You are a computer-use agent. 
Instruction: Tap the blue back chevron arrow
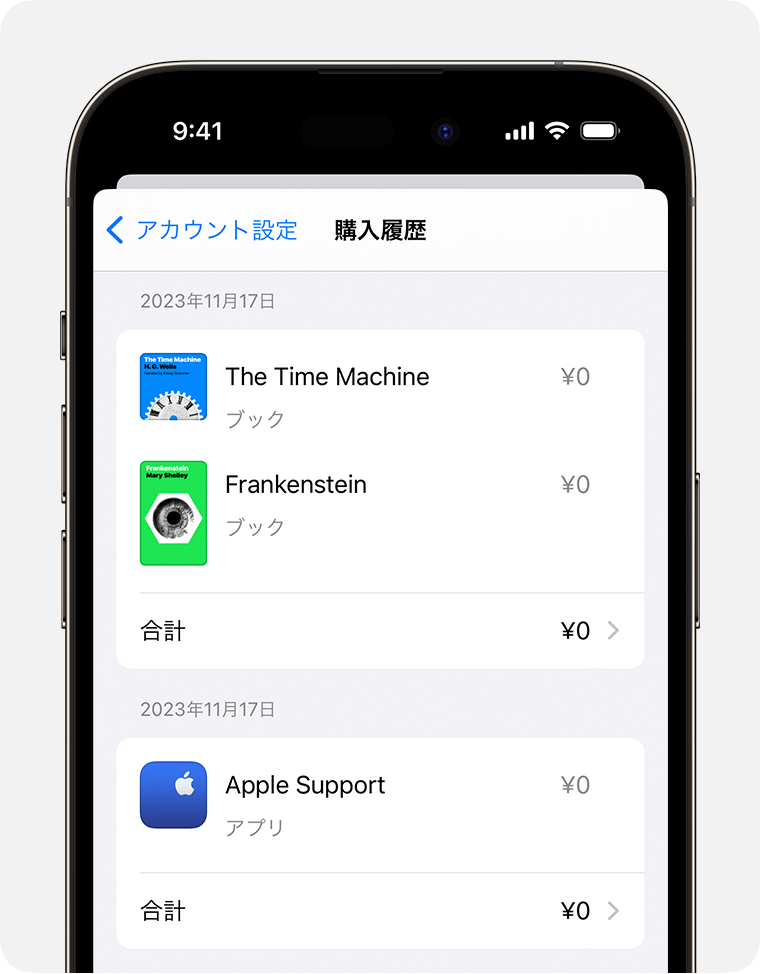click(x=115, y=230)
